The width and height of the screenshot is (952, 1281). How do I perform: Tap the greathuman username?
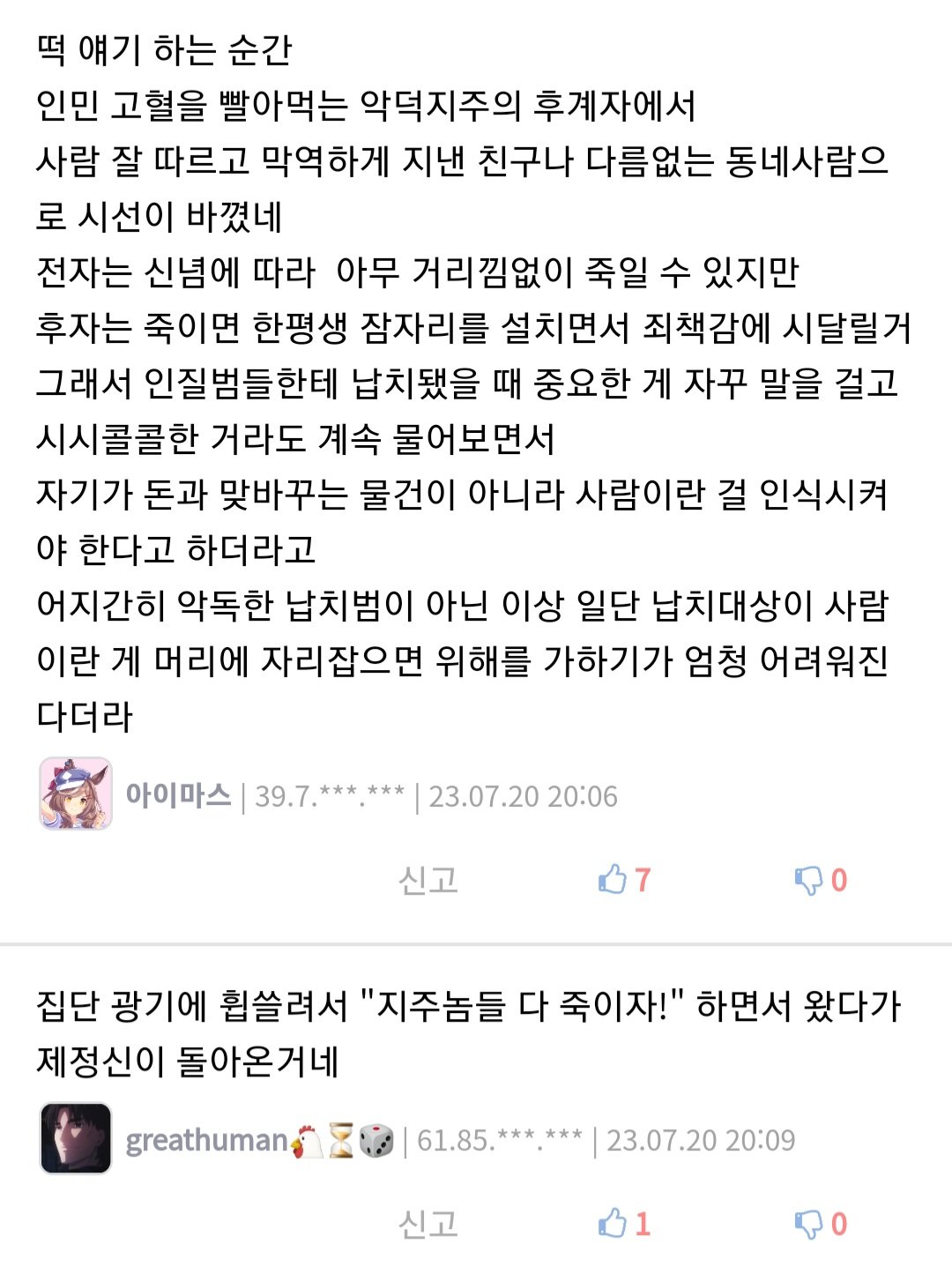tap(206, 1140)
